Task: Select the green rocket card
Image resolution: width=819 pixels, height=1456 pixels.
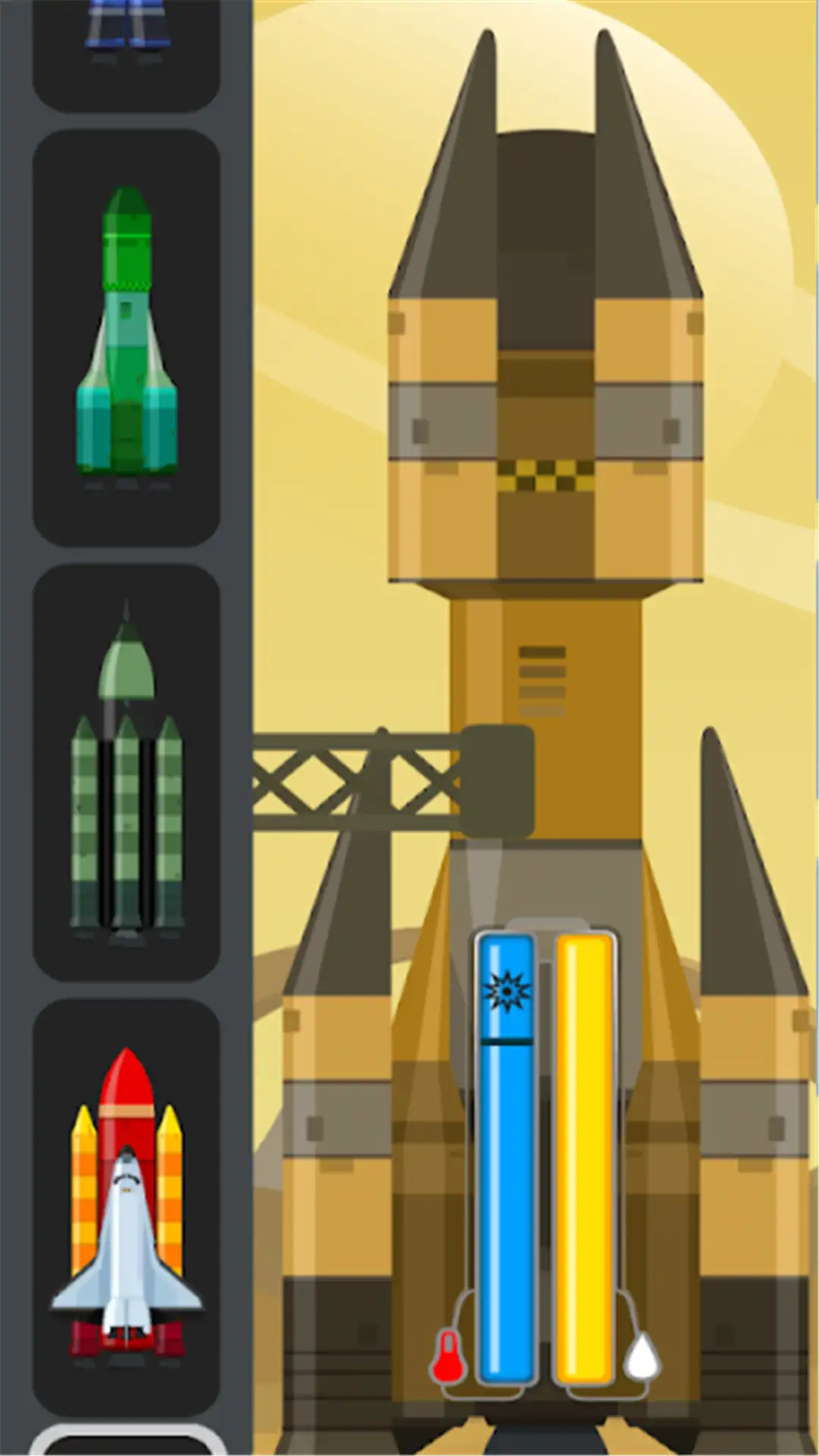Action: pyautogui.click(x=127, y=337)
